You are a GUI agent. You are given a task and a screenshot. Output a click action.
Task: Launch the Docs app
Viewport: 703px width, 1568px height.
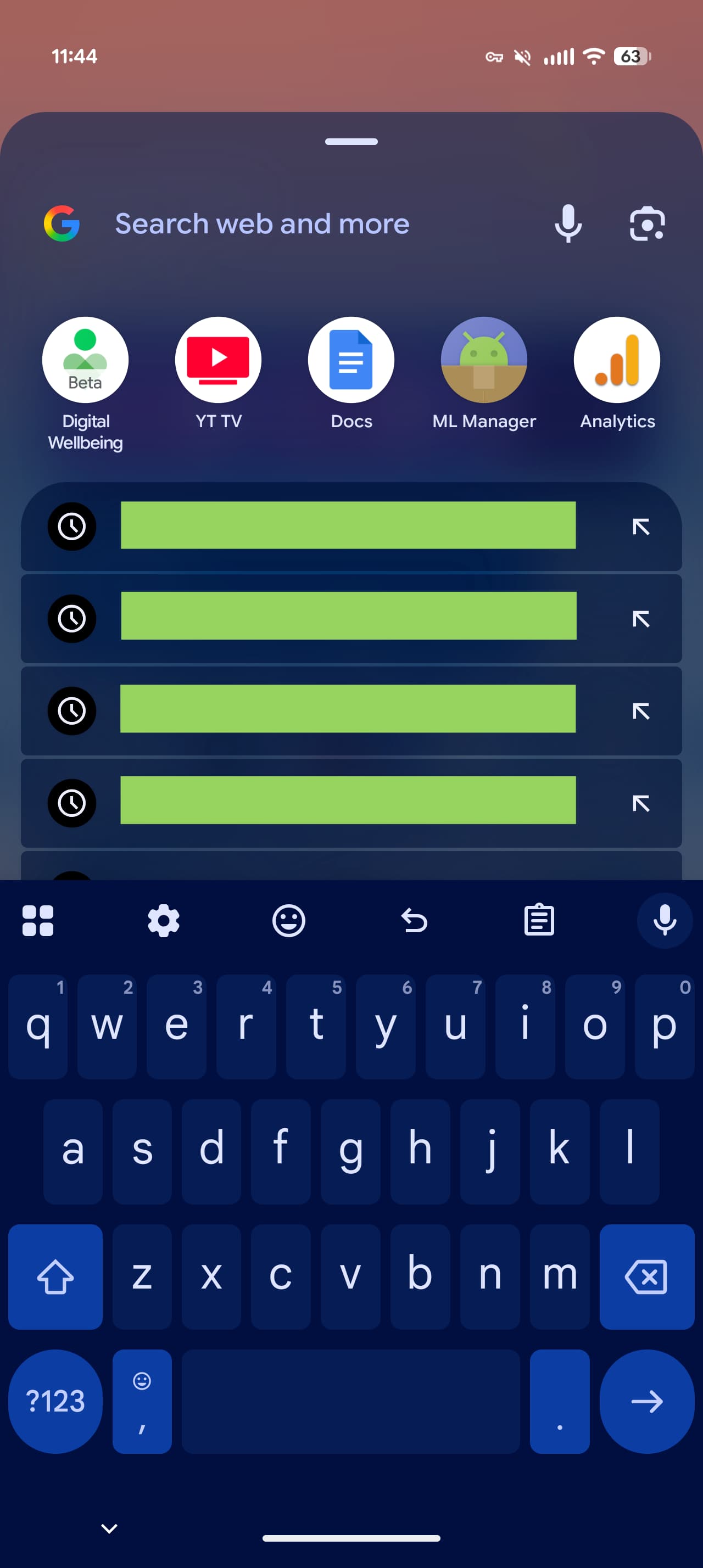click(x=351, y=360)
